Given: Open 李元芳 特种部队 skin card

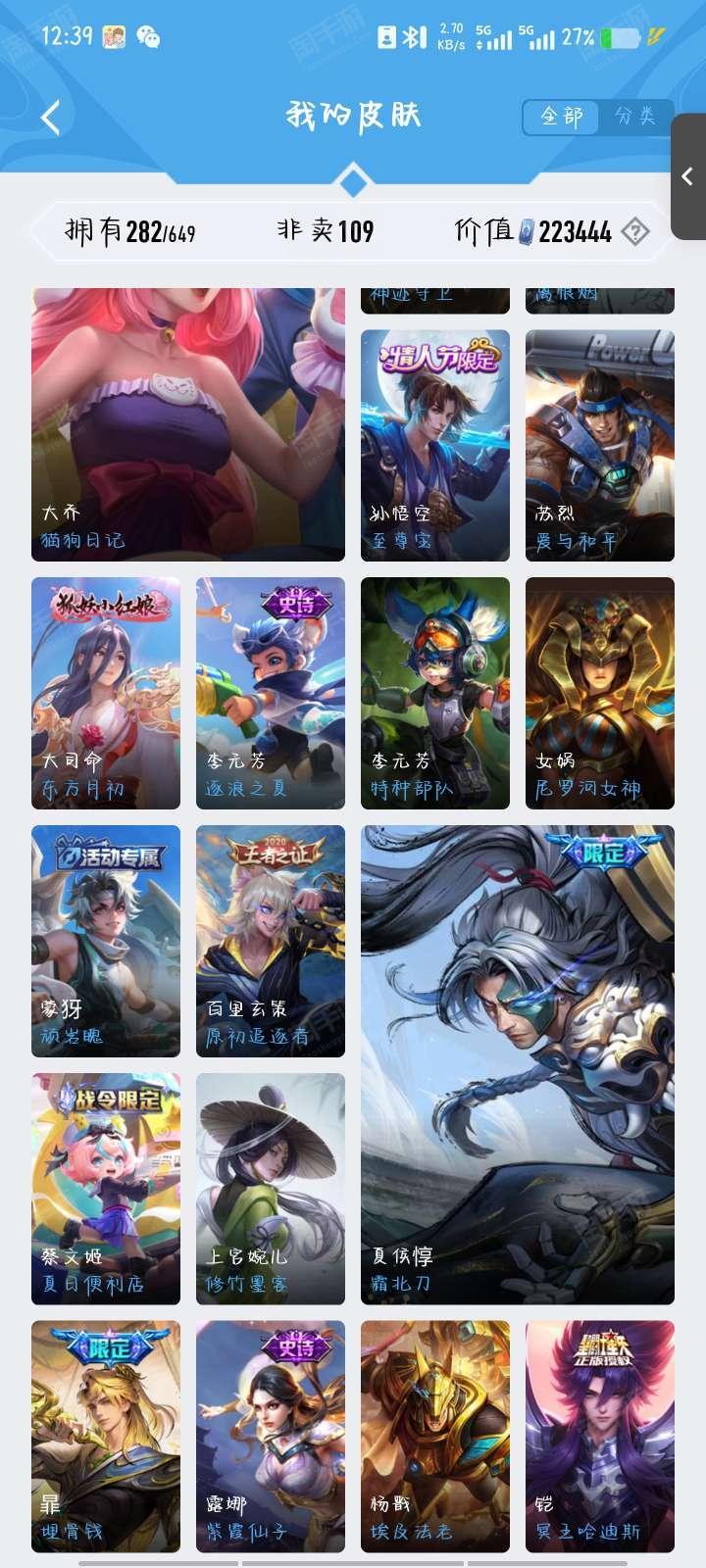Looking at the screenshot, I should pos(435,694).
